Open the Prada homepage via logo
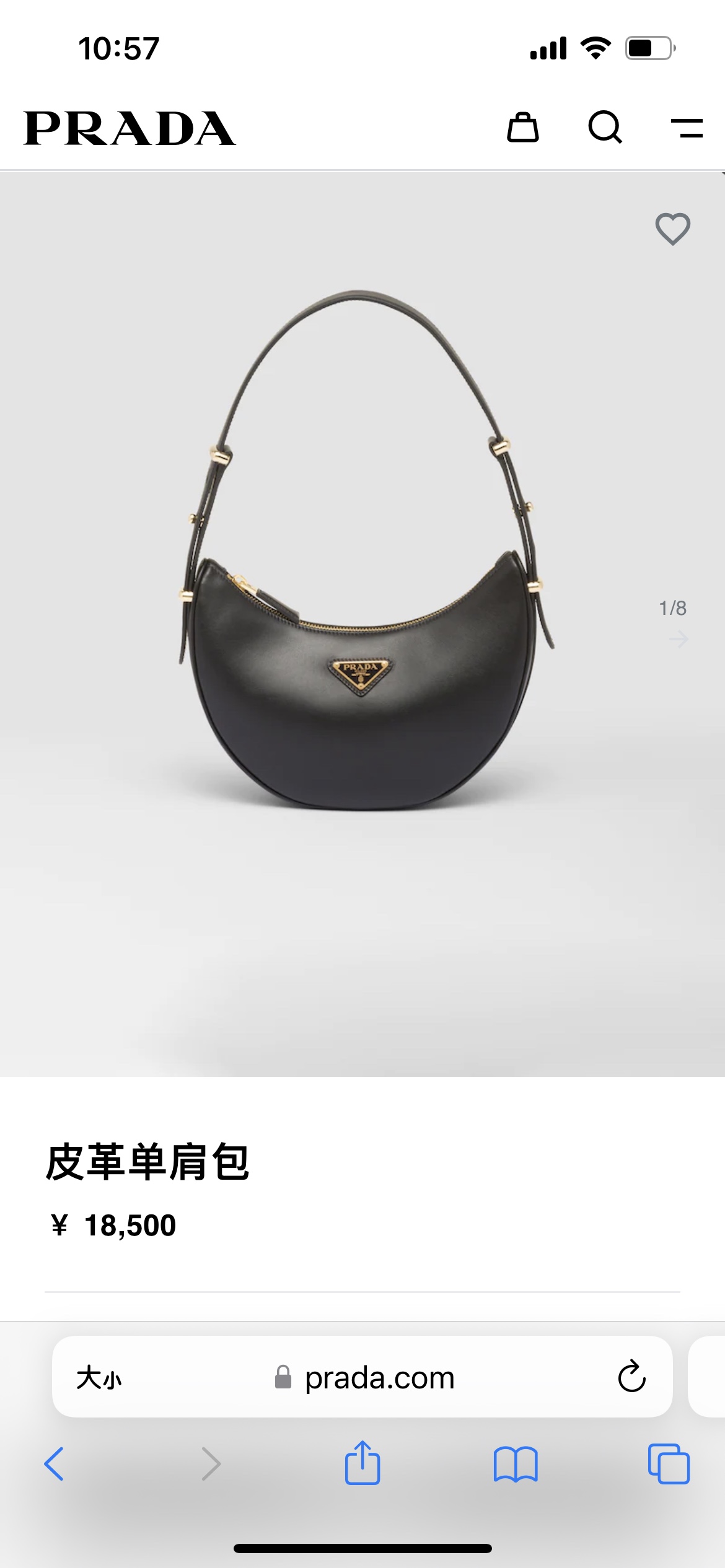Image resolution: width=725 pixels, height=1568 pixels. coord(130,128)
